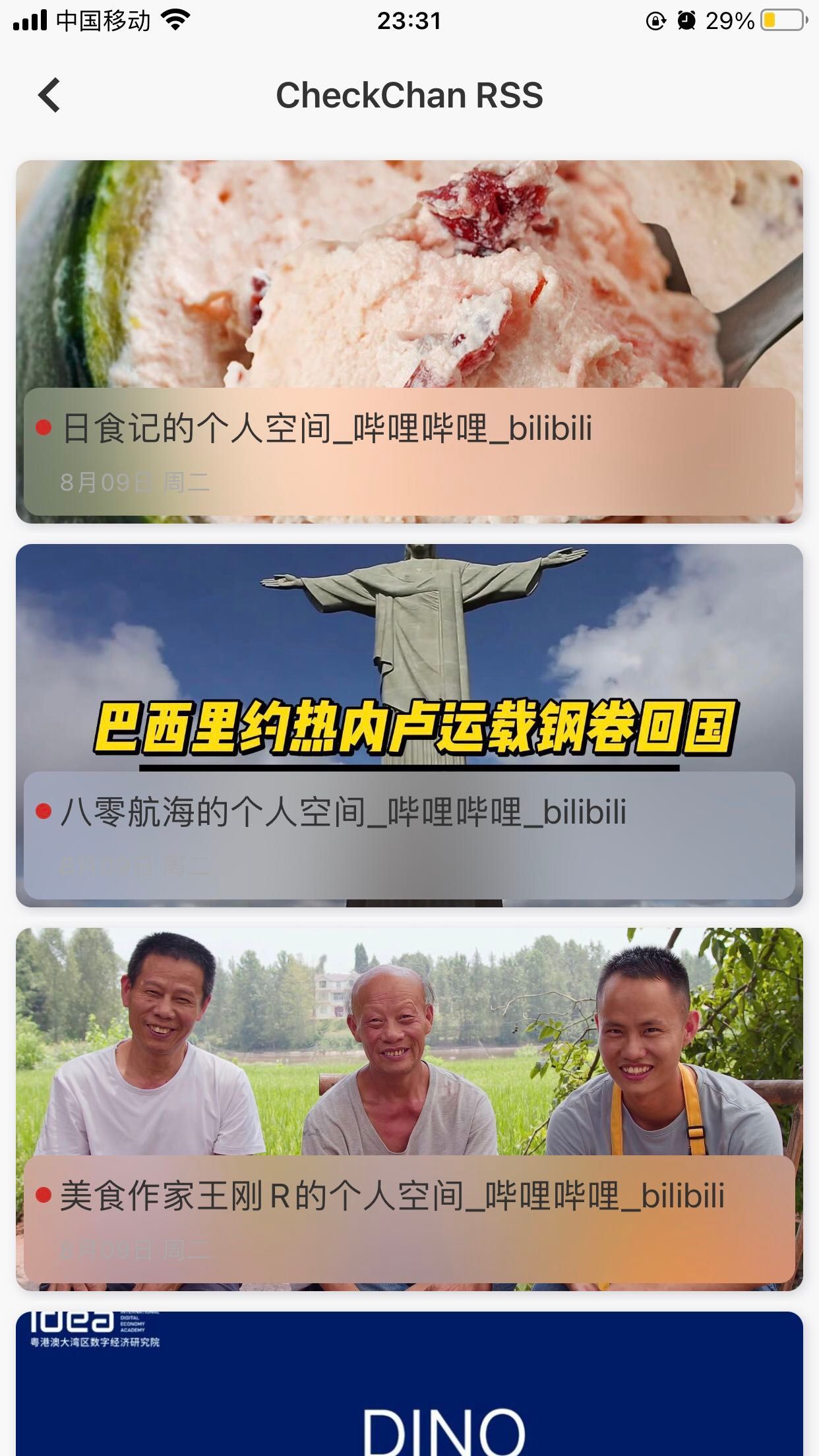Select the CheckChan RSS title header

tap(409, 95)
